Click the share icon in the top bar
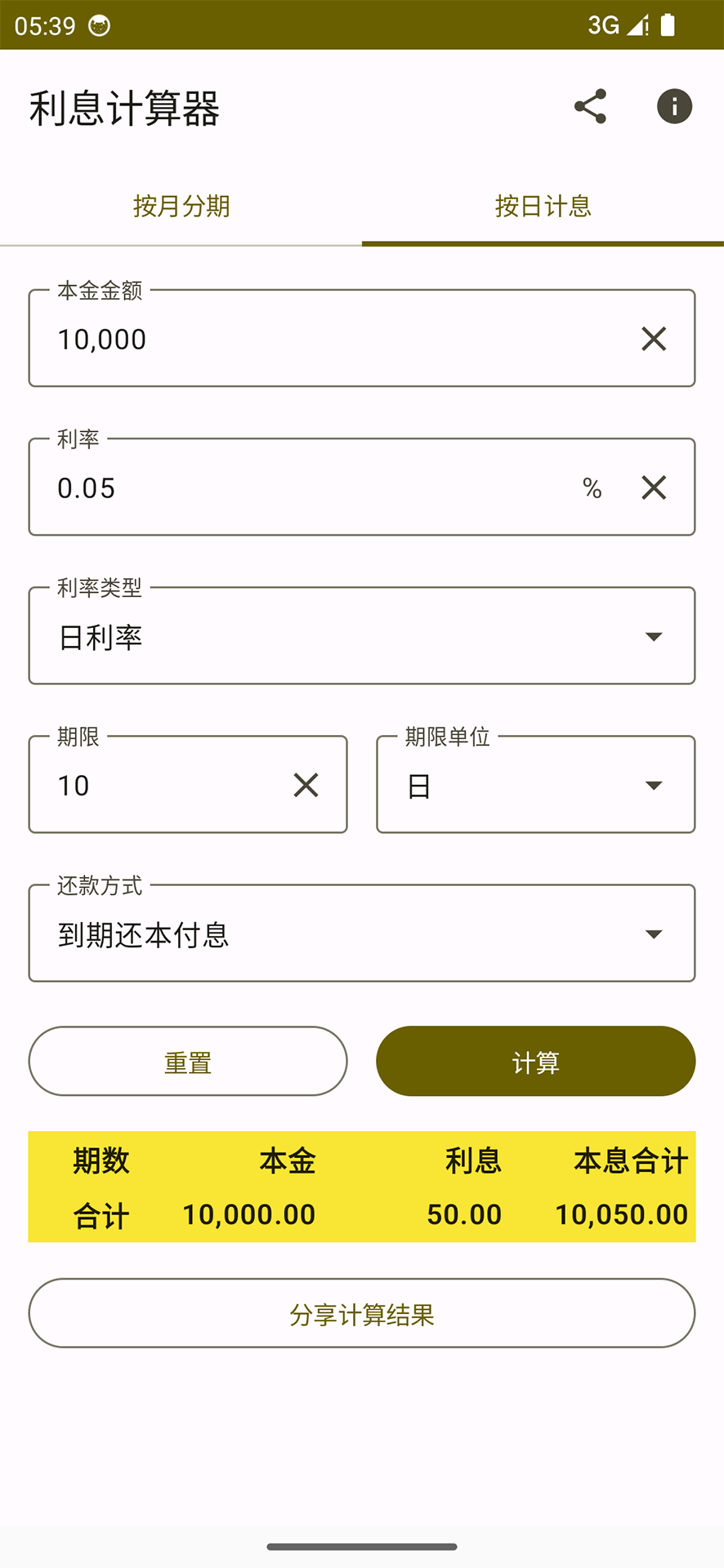 [x=590, y=106]
